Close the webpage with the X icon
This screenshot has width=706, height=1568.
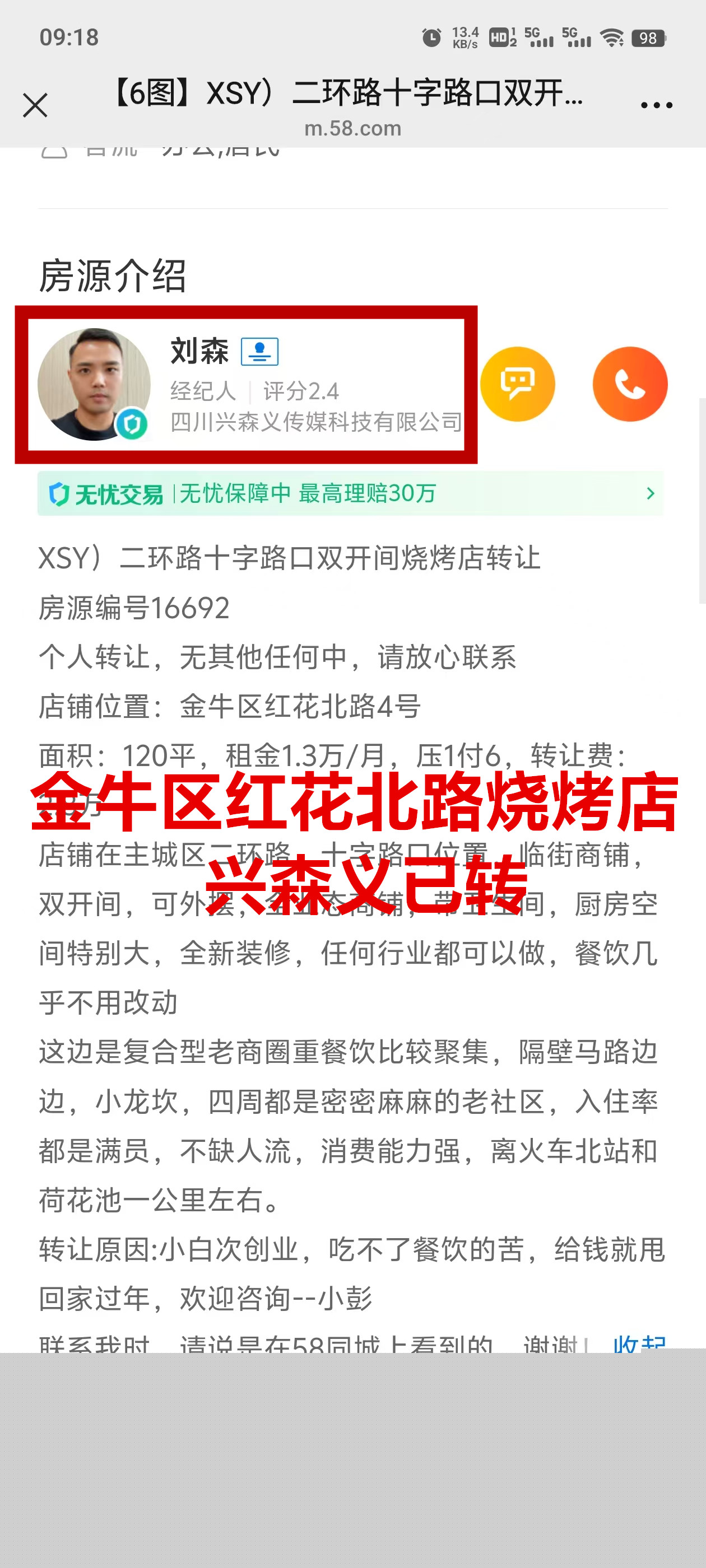tap(35, 105)
